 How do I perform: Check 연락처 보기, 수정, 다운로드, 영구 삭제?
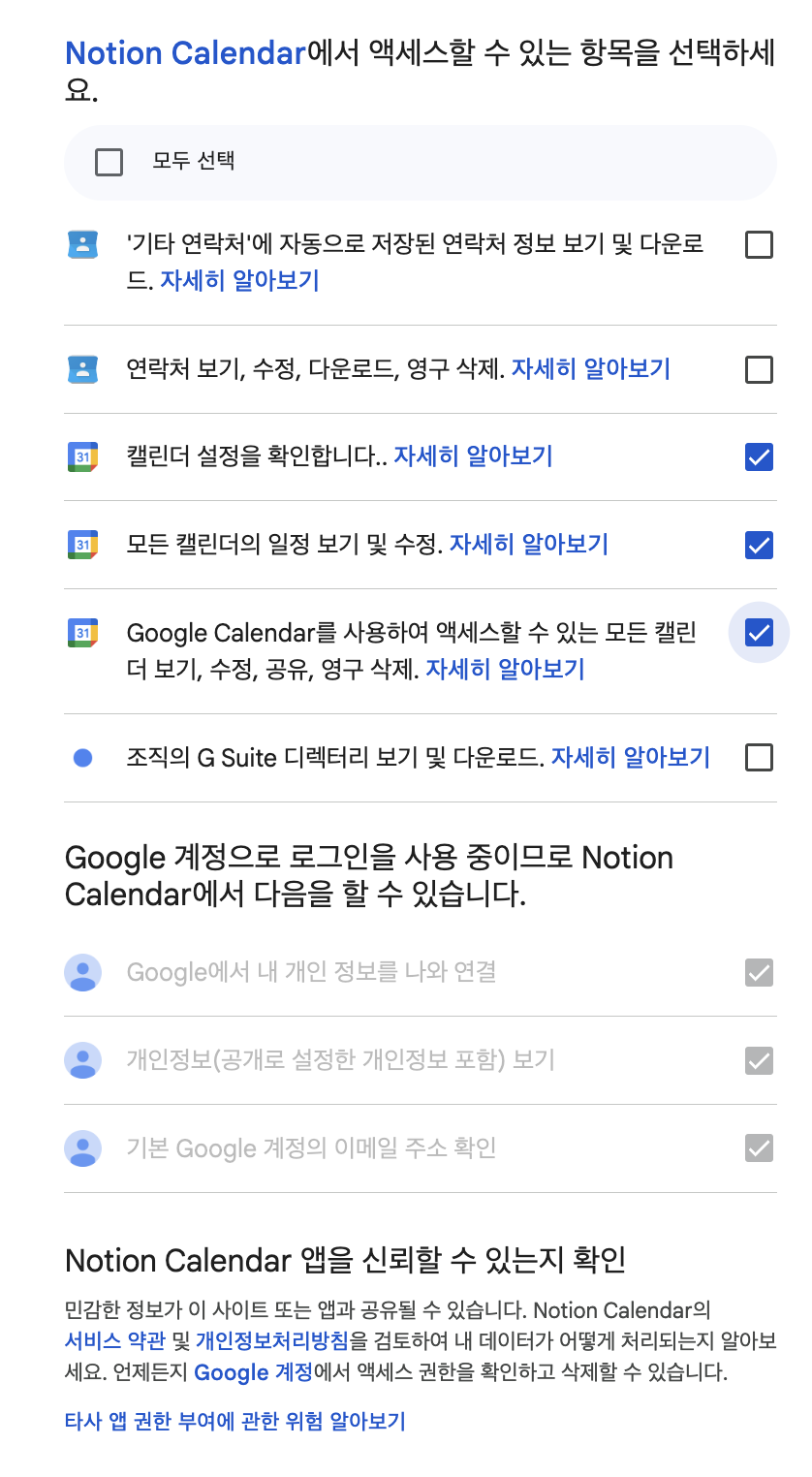759,369
